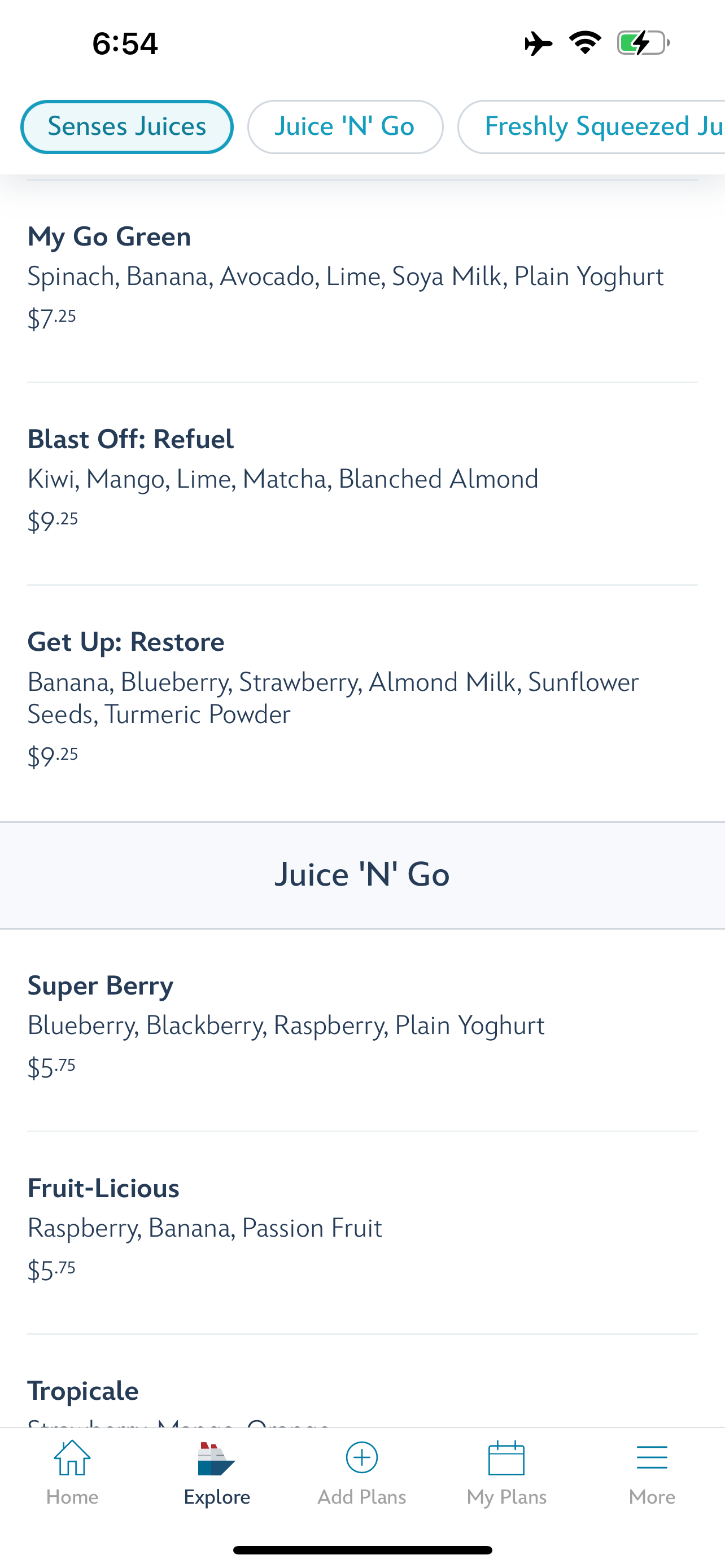Open the Explore tab

217,1473
